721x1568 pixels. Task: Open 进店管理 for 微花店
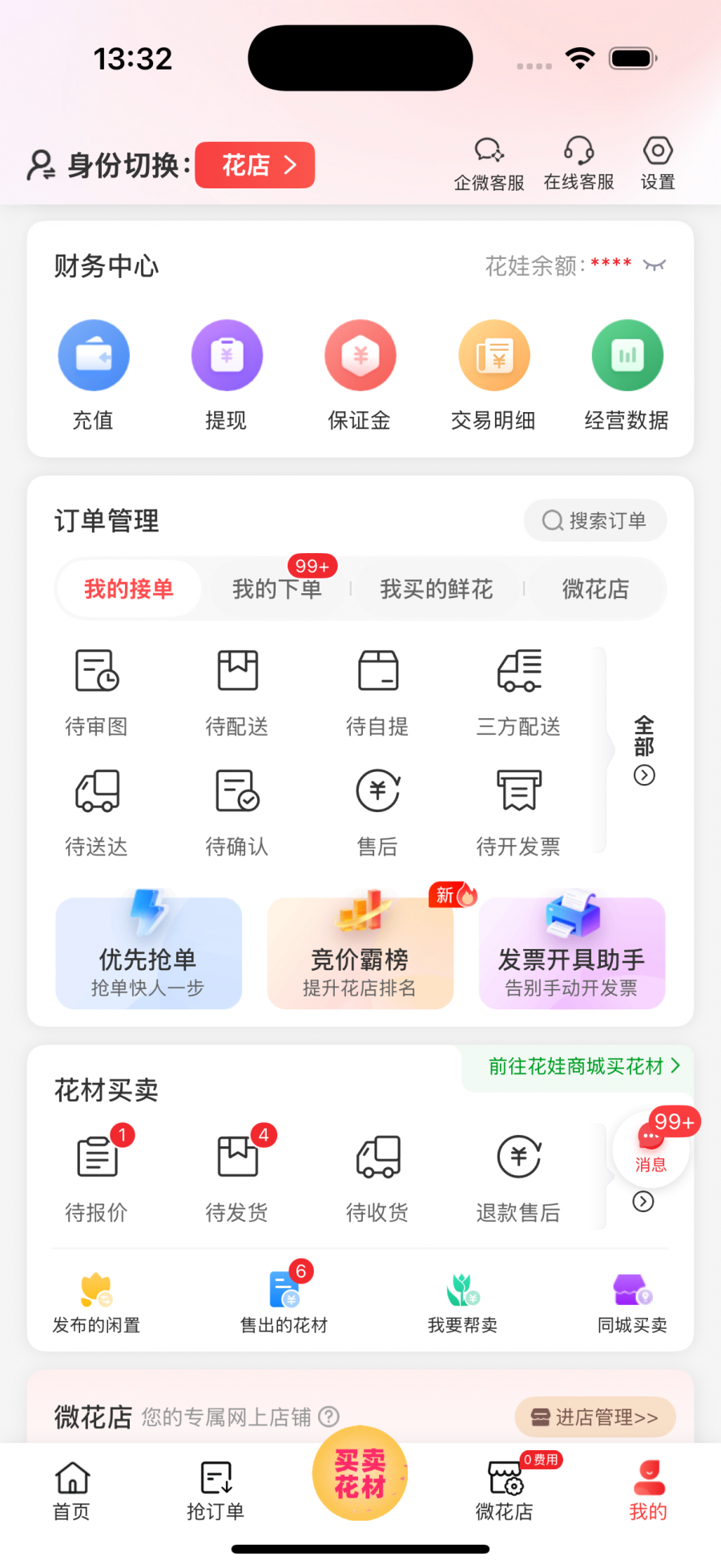[x=595, y=1417]
